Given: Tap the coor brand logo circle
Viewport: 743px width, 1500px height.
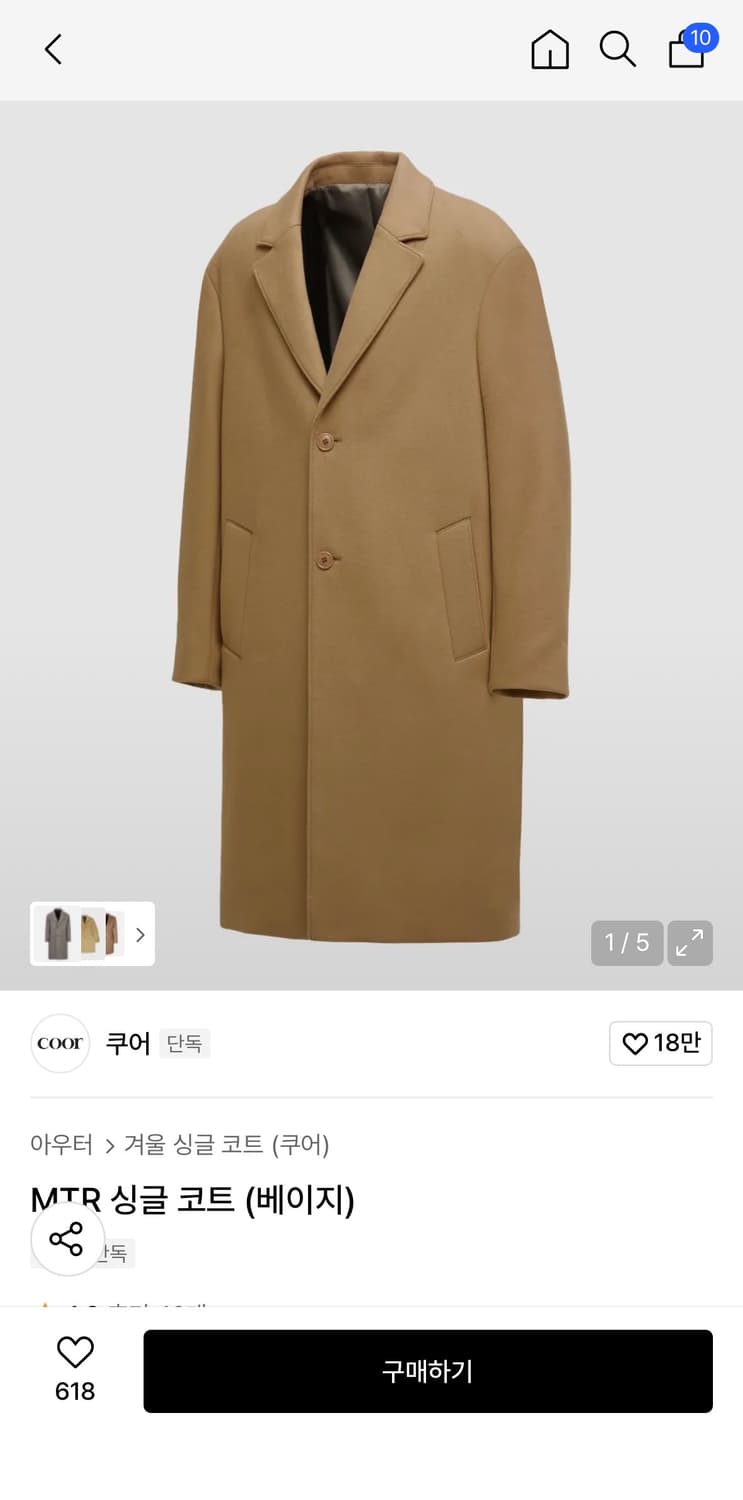Looking at the screenshot, I should [60, 1043].
